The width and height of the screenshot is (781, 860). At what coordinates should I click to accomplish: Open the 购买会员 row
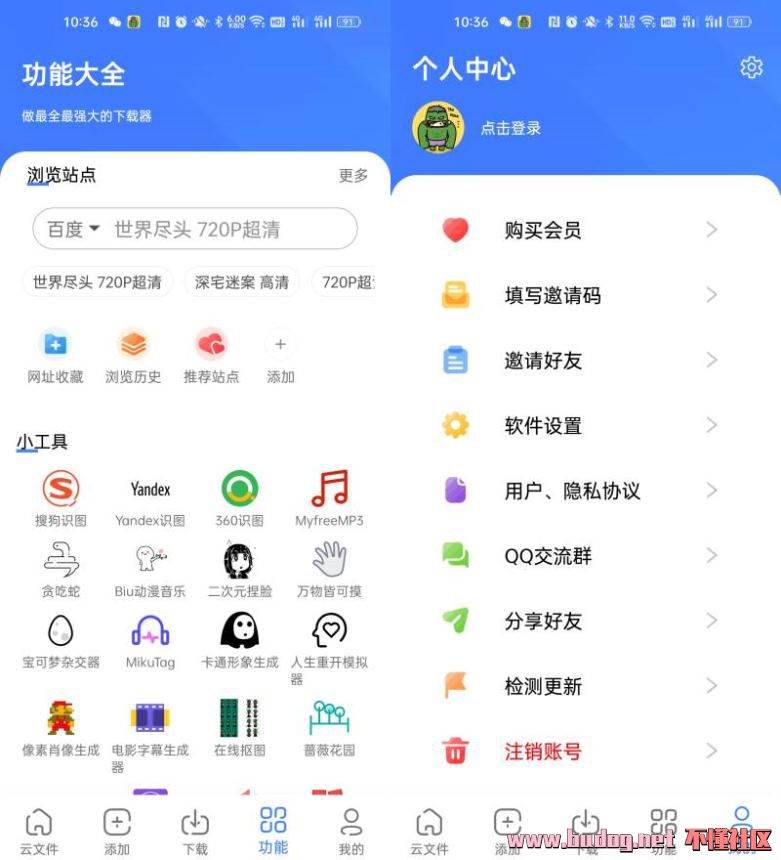click(580, 230)
